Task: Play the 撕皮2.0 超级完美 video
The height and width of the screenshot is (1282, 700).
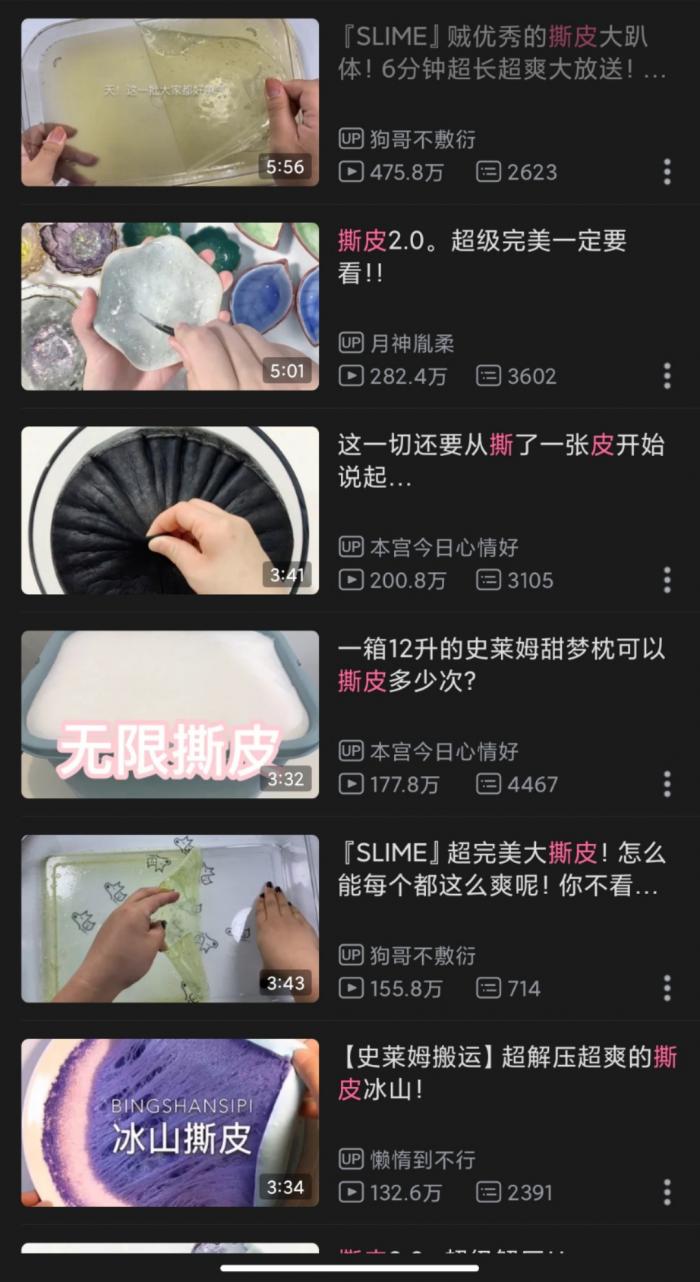Action: click(170, 306)
